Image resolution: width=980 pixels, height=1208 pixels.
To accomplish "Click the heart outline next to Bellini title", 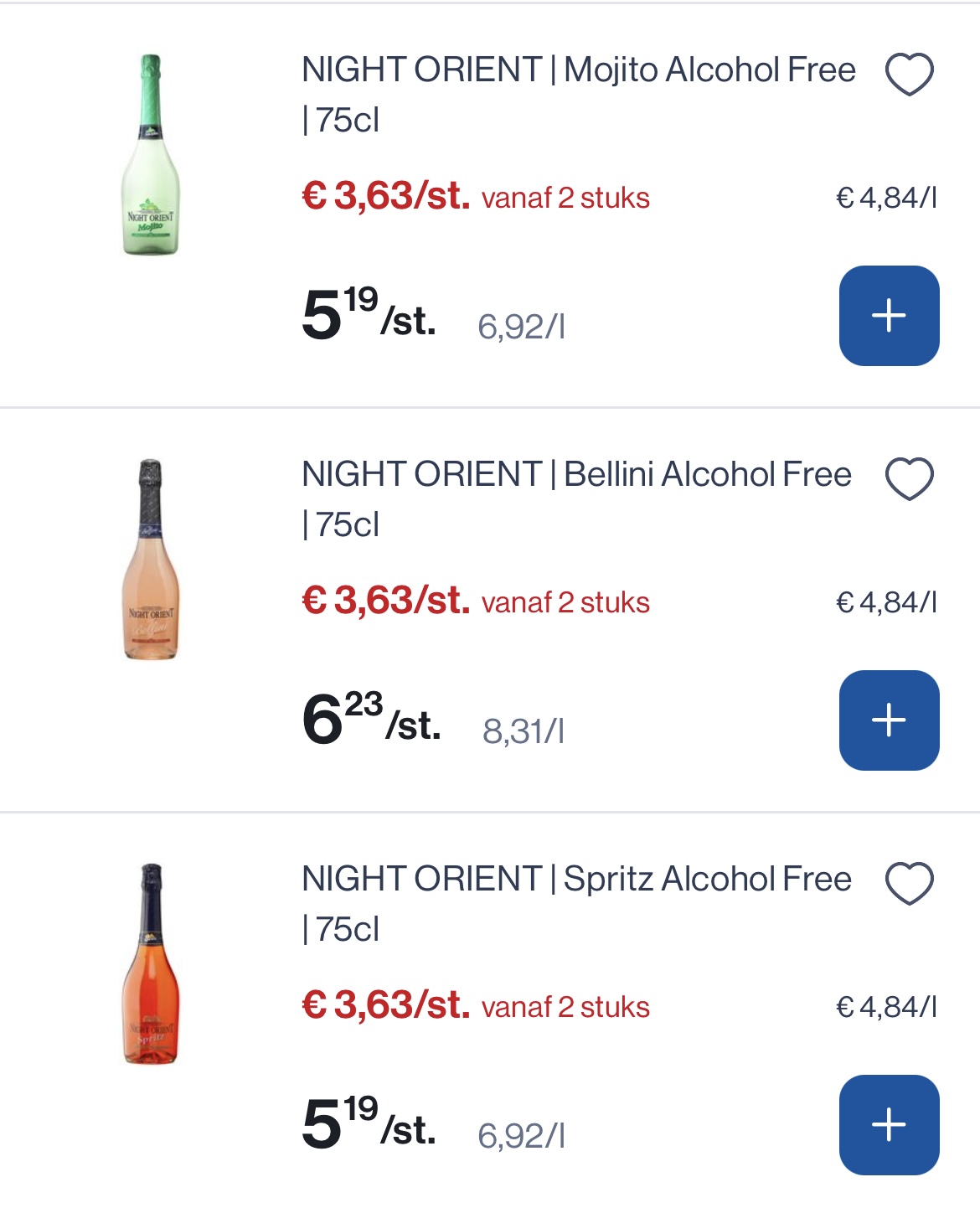I will tap(910, 481).
